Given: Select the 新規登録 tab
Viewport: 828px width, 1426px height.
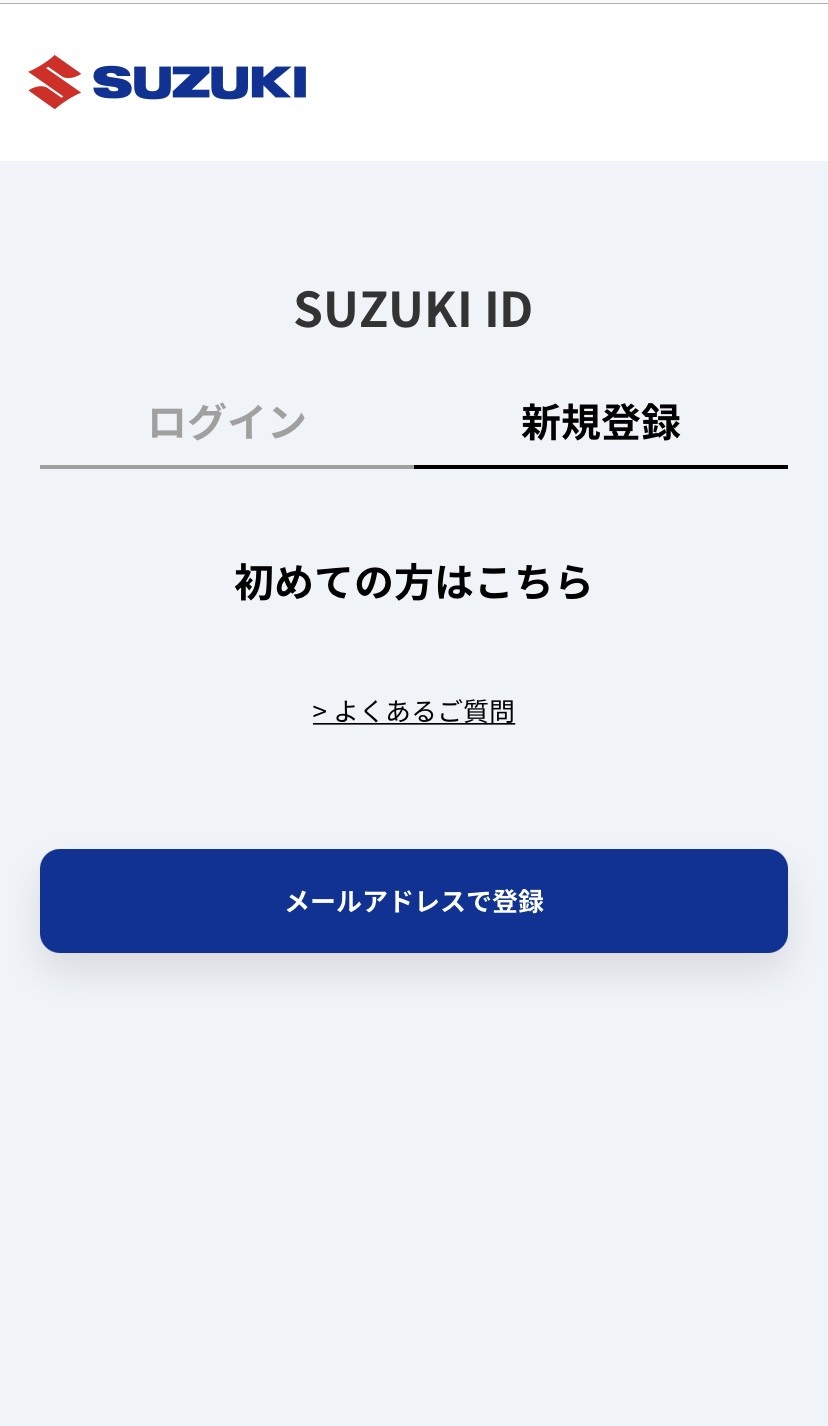Looking at the screenshot, I should click(x=600, y=423).
